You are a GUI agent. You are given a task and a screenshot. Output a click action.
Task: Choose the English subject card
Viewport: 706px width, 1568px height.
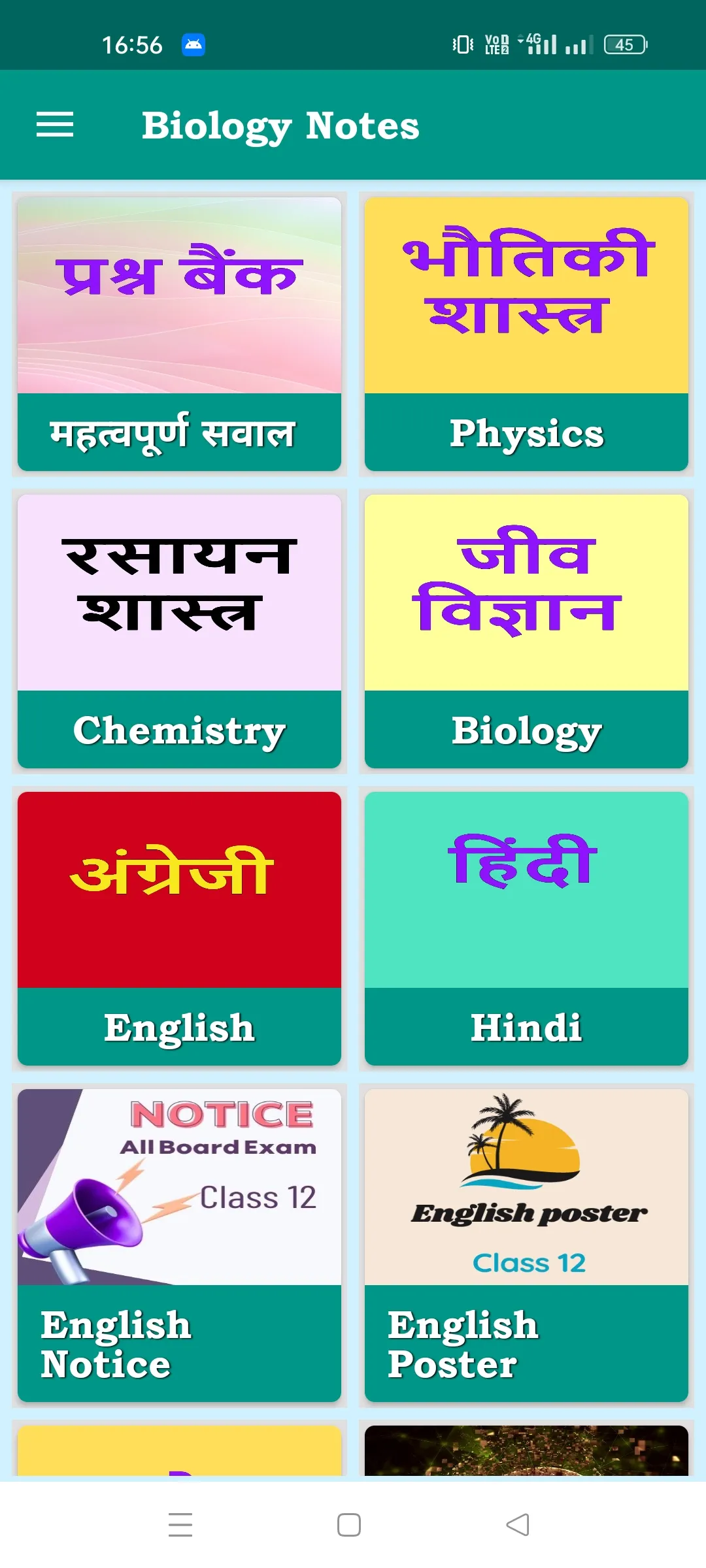[179, 928]
